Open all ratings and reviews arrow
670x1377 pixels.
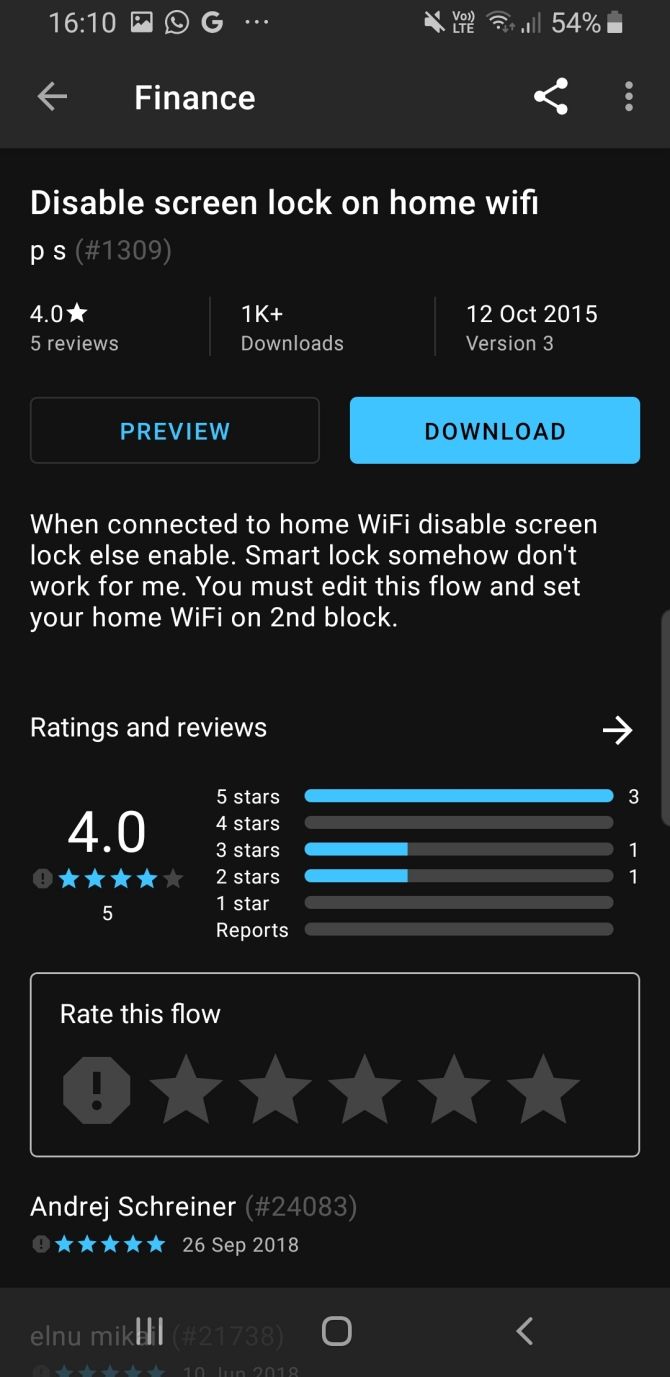[617, 730]
